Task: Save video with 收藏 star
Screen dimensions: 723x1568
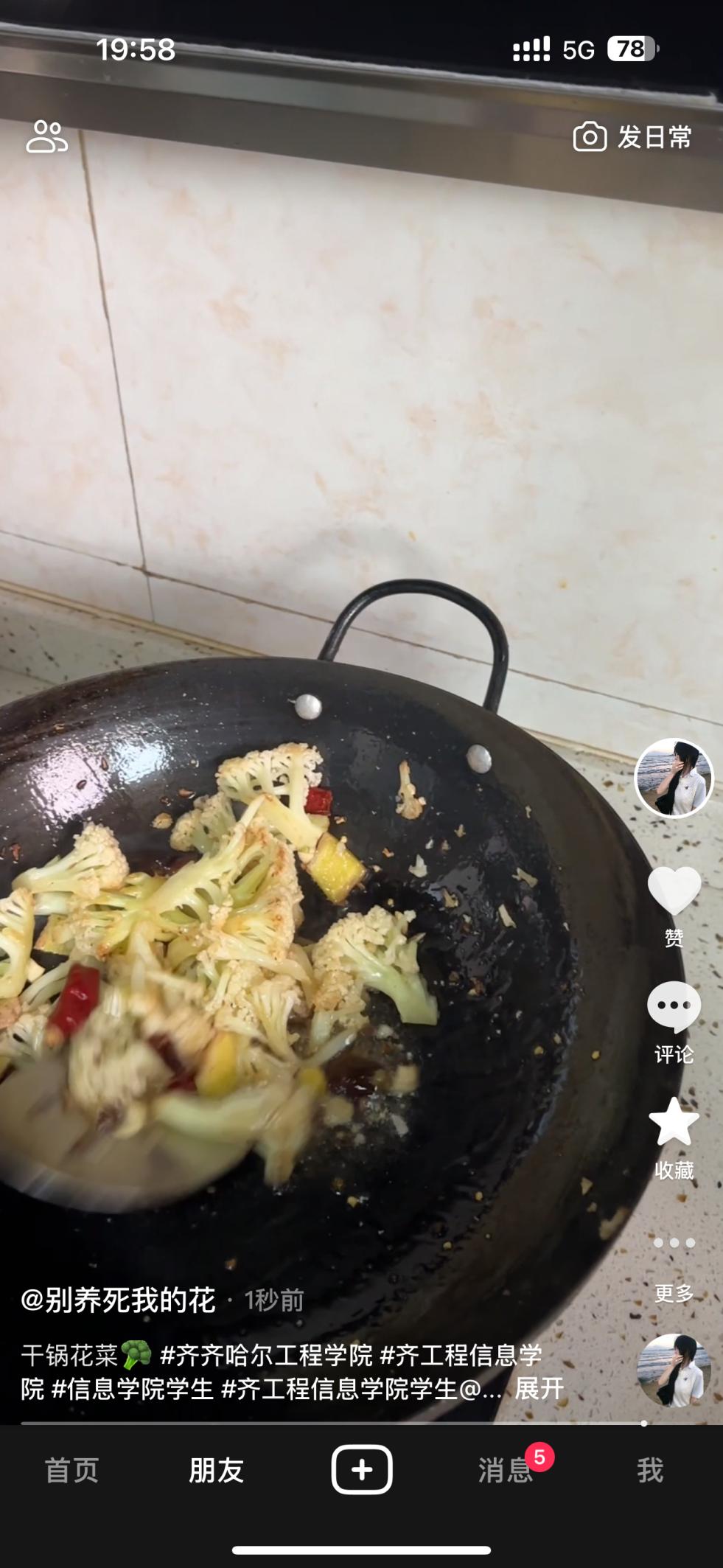Action: (674, 1122)
